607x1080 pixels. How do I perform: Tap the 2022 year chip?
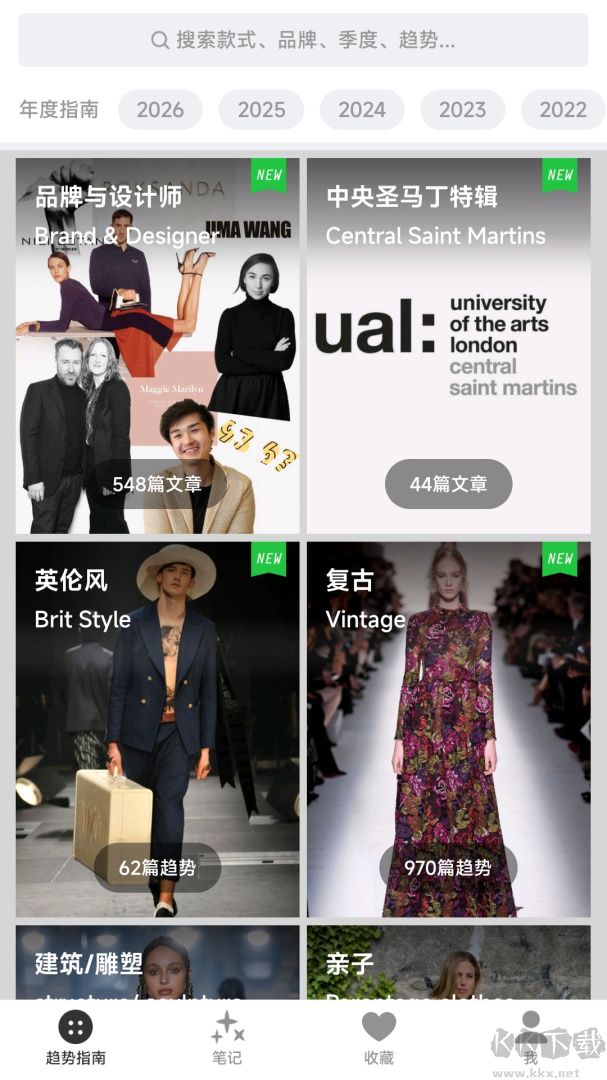(562, 110)
